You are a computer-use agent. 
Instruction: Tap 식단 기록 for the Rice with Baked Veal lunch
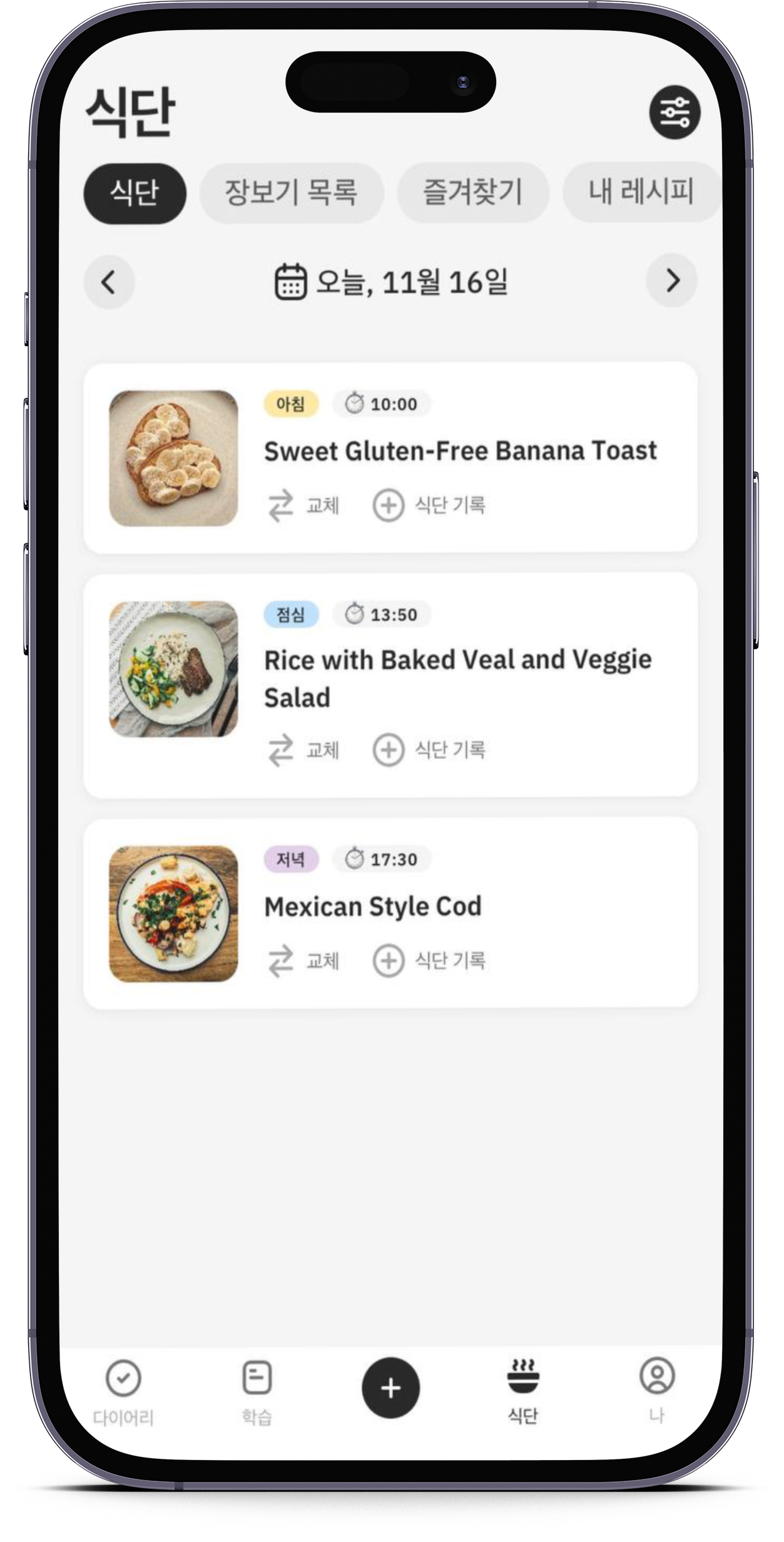[430, 750]
